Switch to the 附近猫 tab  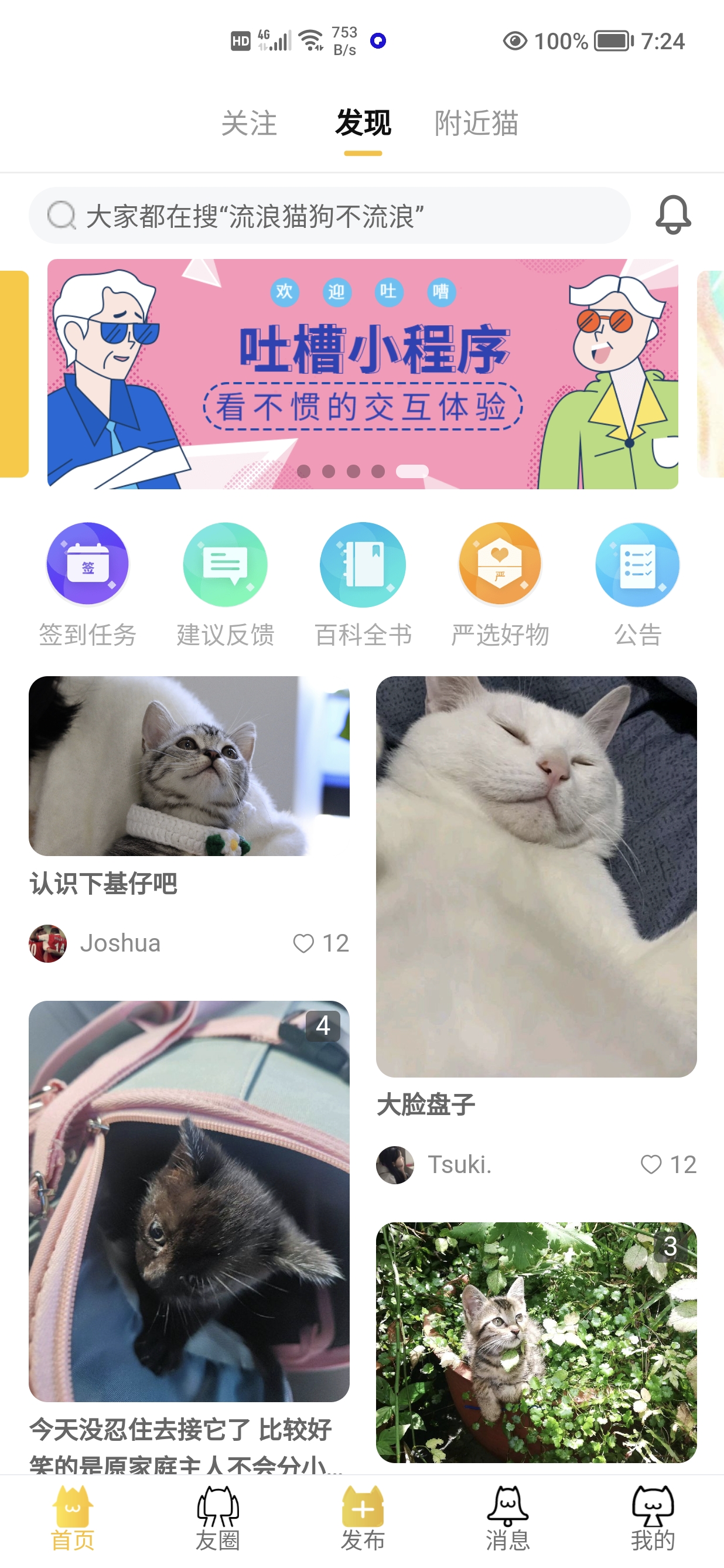[476, 124]
